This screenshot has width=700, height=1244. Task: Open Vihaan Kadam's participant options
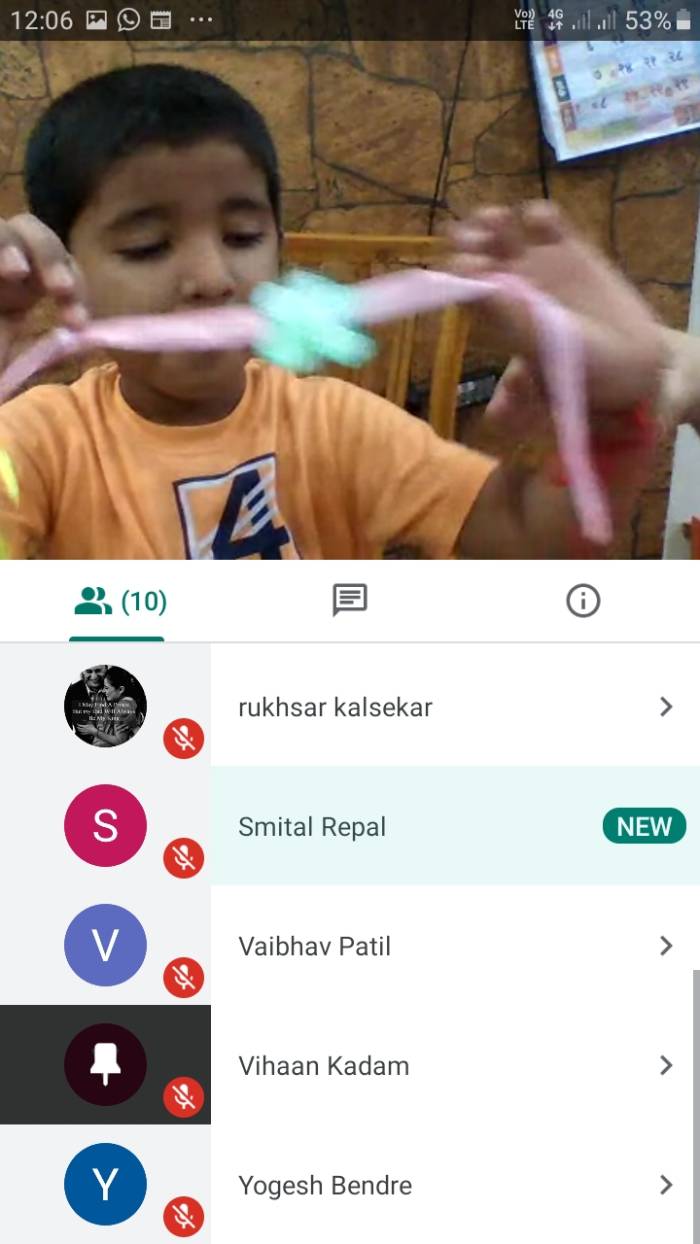(665, 1066)
